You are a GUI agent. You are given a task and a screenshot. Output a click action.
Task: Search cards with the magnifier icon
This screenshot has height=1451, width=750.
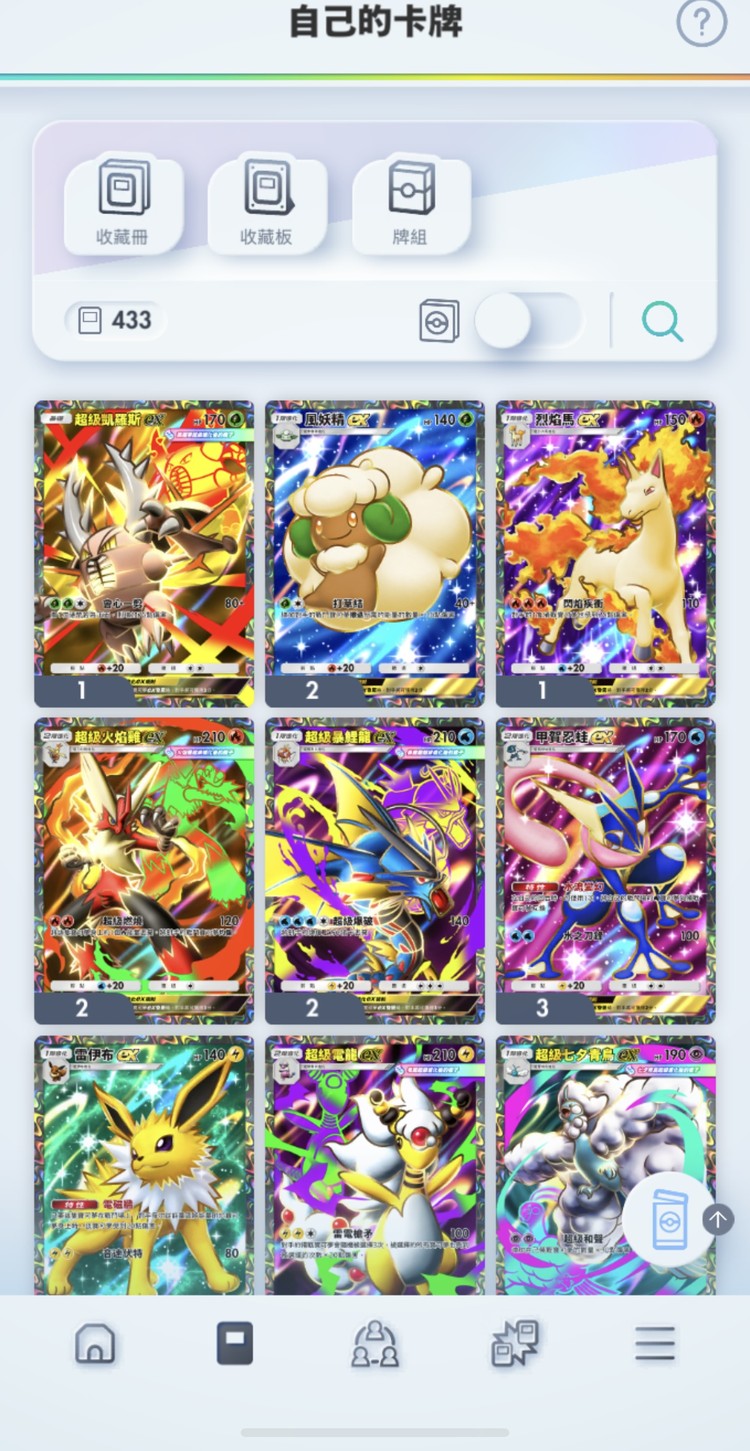[662, 321]
